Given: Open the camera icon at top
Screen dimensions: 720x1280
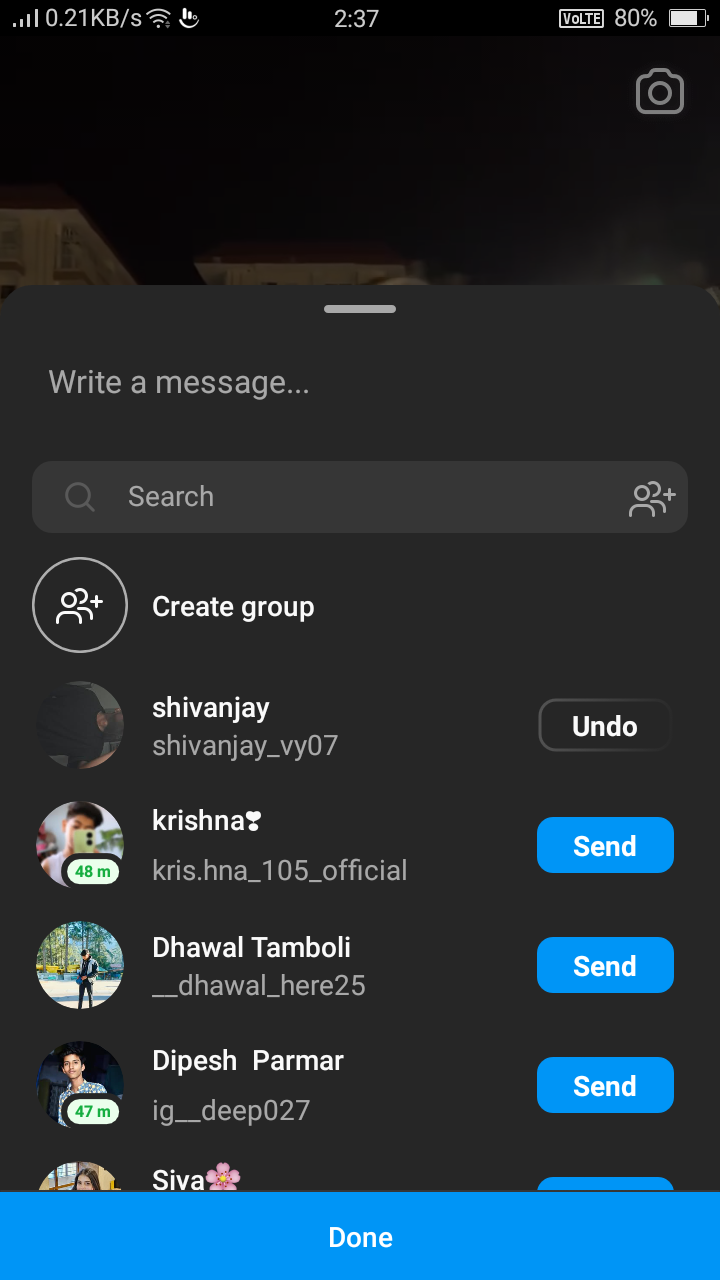Looking at the screenshot, I should click(660, 92).
